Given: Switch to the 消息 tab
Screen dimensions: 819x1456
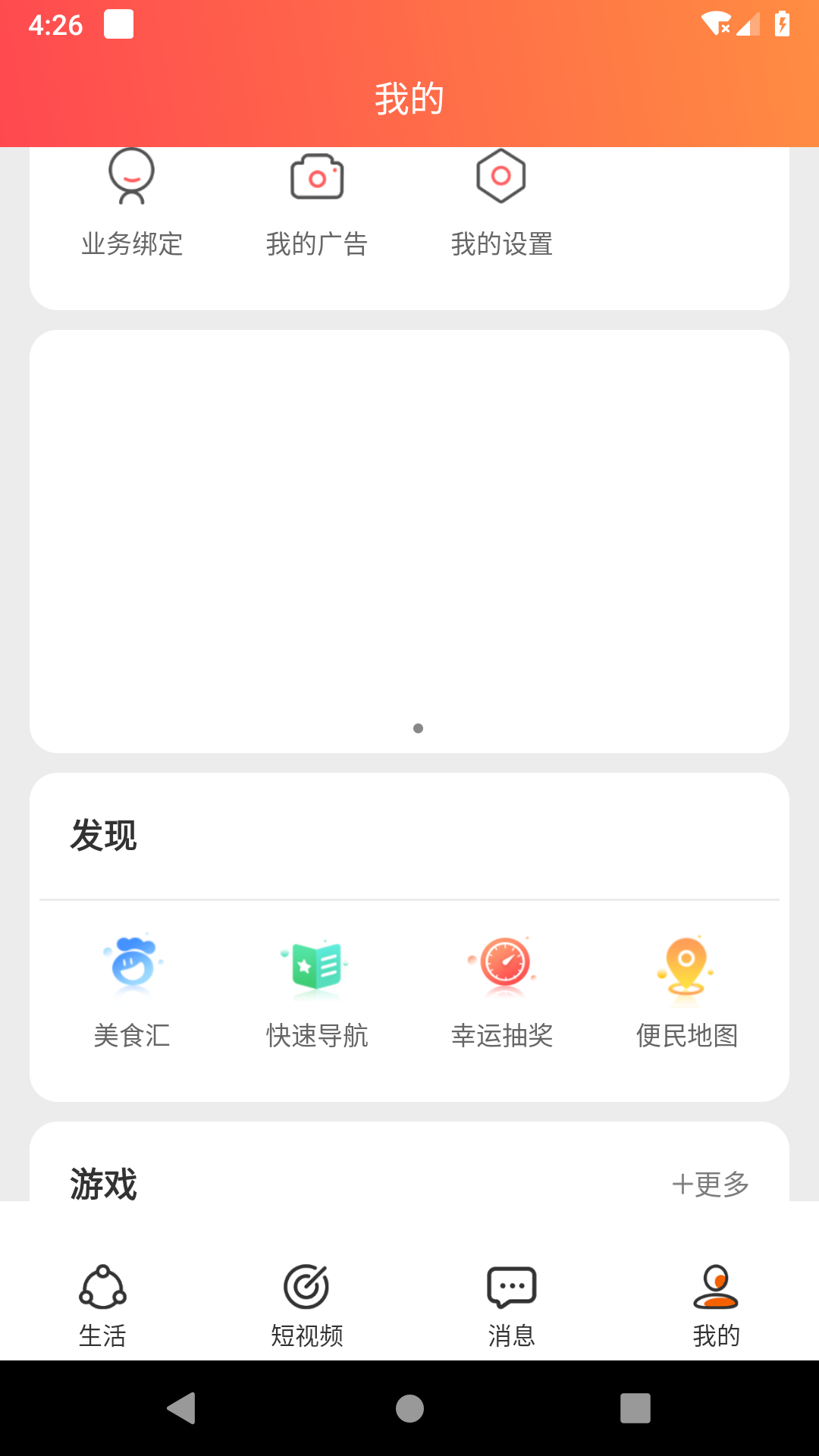Looking at the screenshot, I should pyautogui.click(x=511, y=1306).
